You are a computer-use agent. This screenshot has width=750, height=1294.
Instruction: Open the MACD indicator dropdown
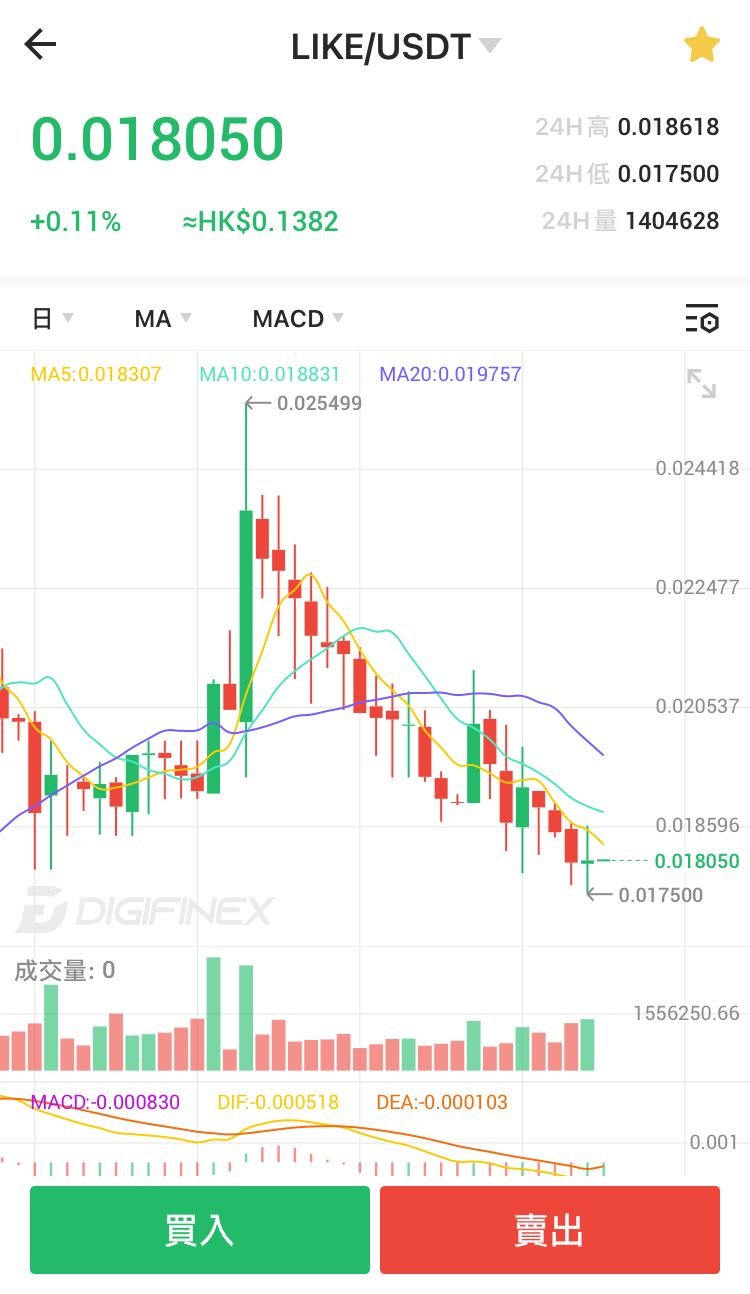pyautogui.click(x=298, y=319)
